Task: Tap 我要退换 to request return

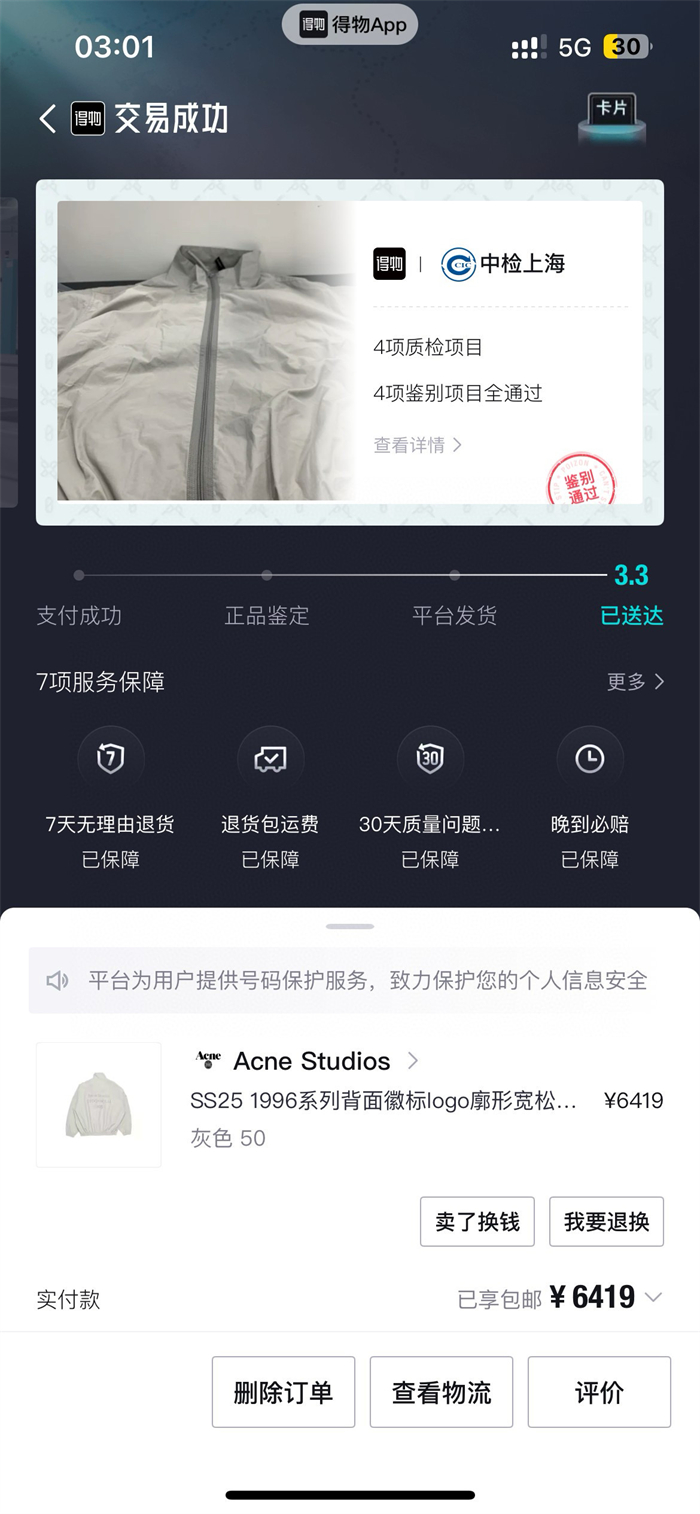Action: point(606,1222)
